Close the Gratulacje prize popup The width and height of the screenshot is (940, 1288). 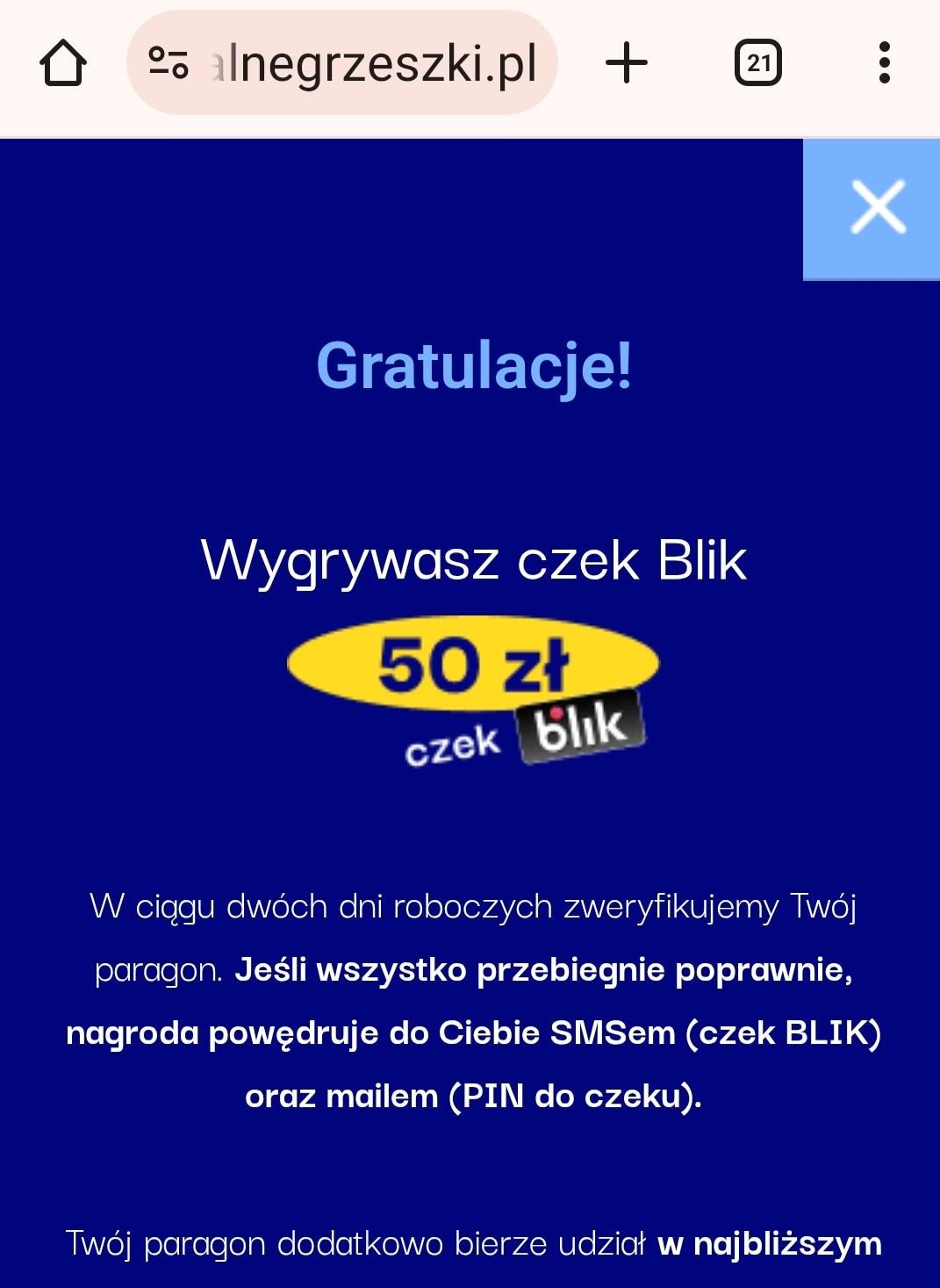point(876,209)
